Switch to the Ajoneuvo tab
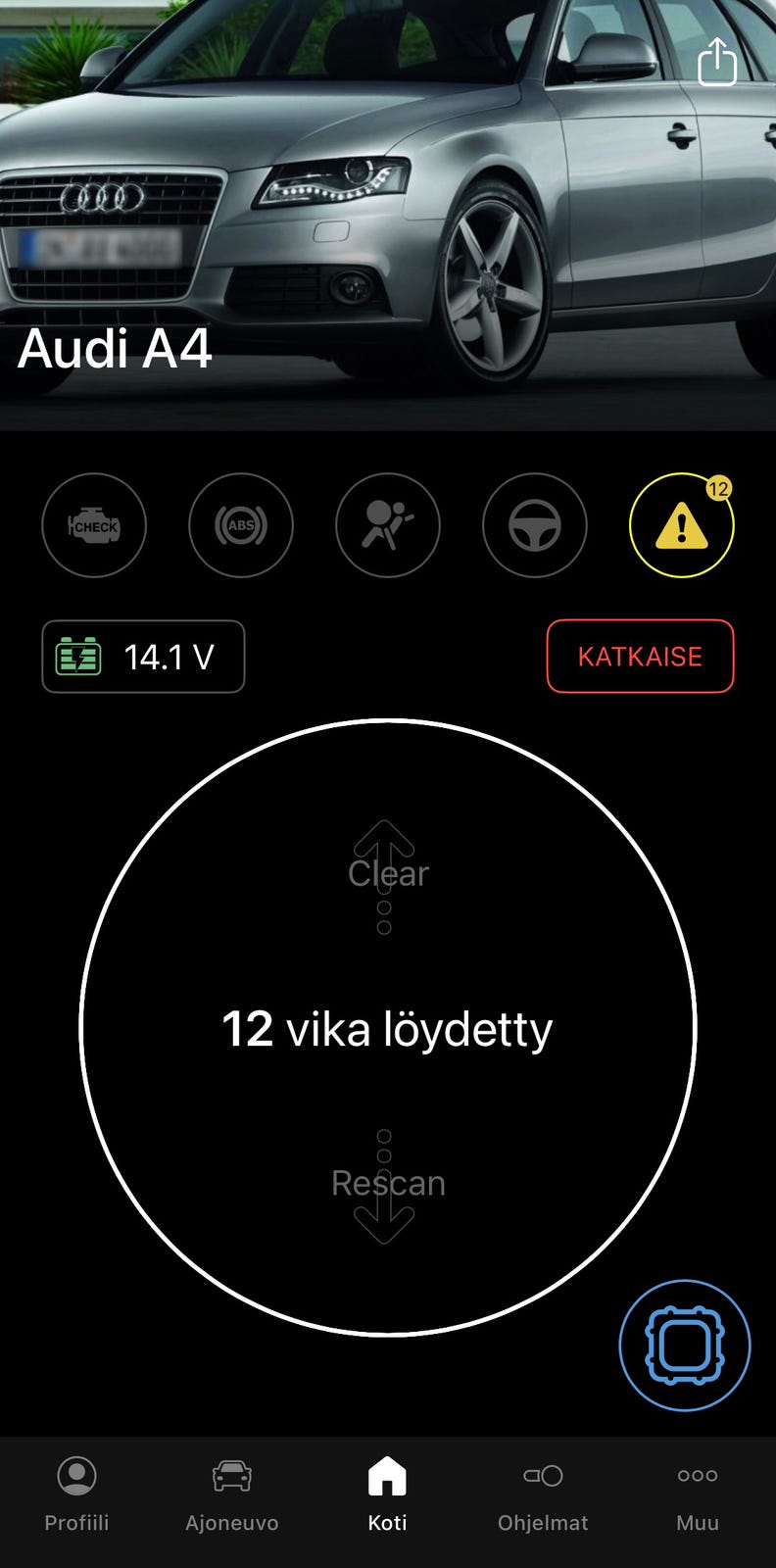 coord(232,1494)
